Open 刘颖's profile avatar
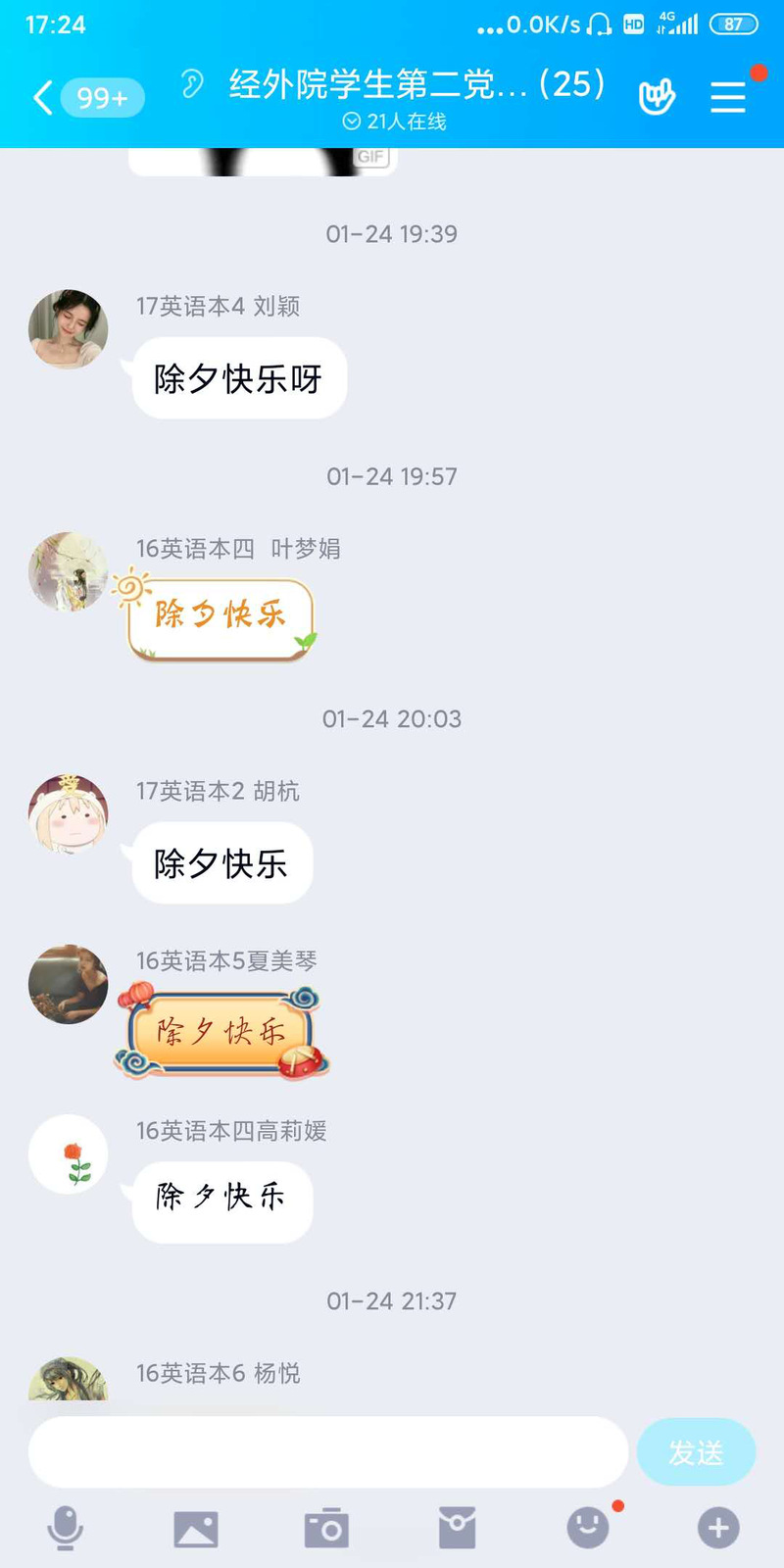784x1568 pixels. 68,329
